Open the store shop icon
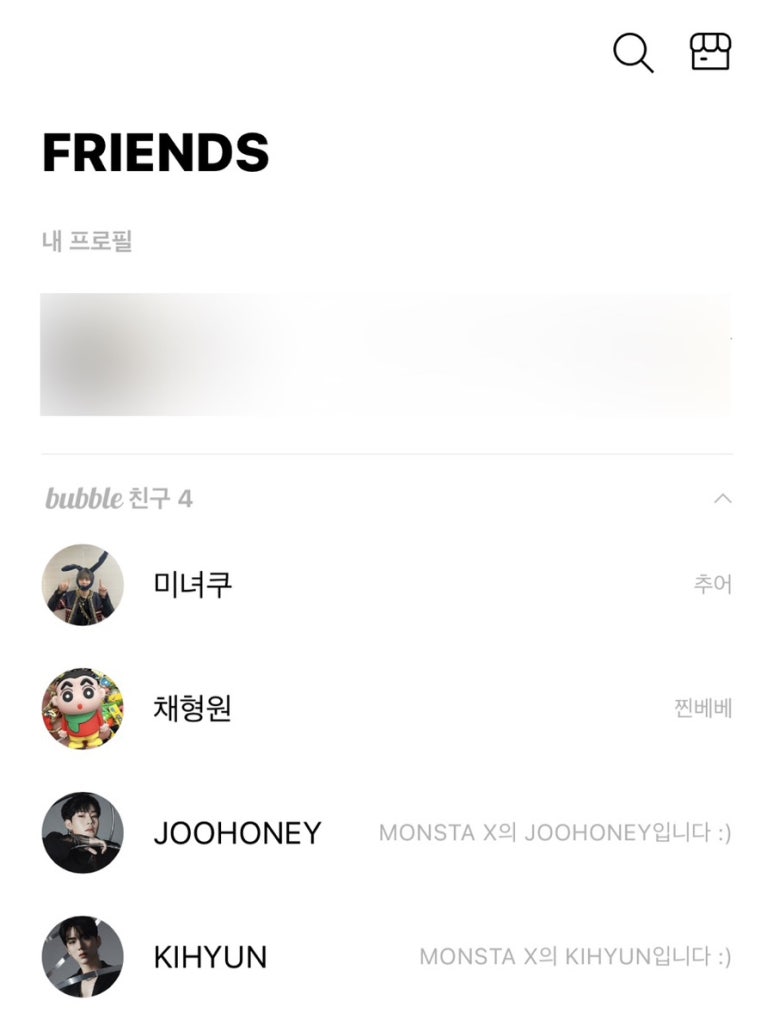Image resolution: width=773 pixels, height=1025 pixels. pyautogui.click(x=711, y=52)
